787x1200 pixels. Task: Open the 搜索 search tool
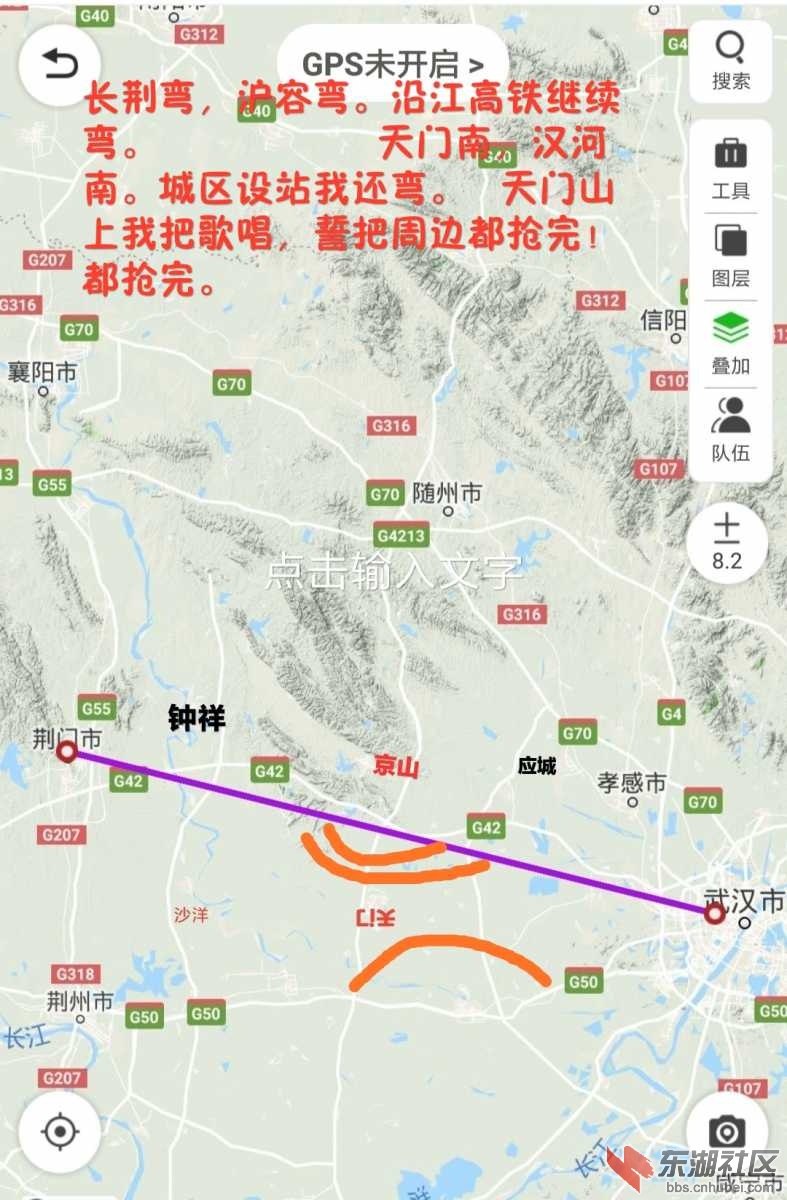point(731,60)
